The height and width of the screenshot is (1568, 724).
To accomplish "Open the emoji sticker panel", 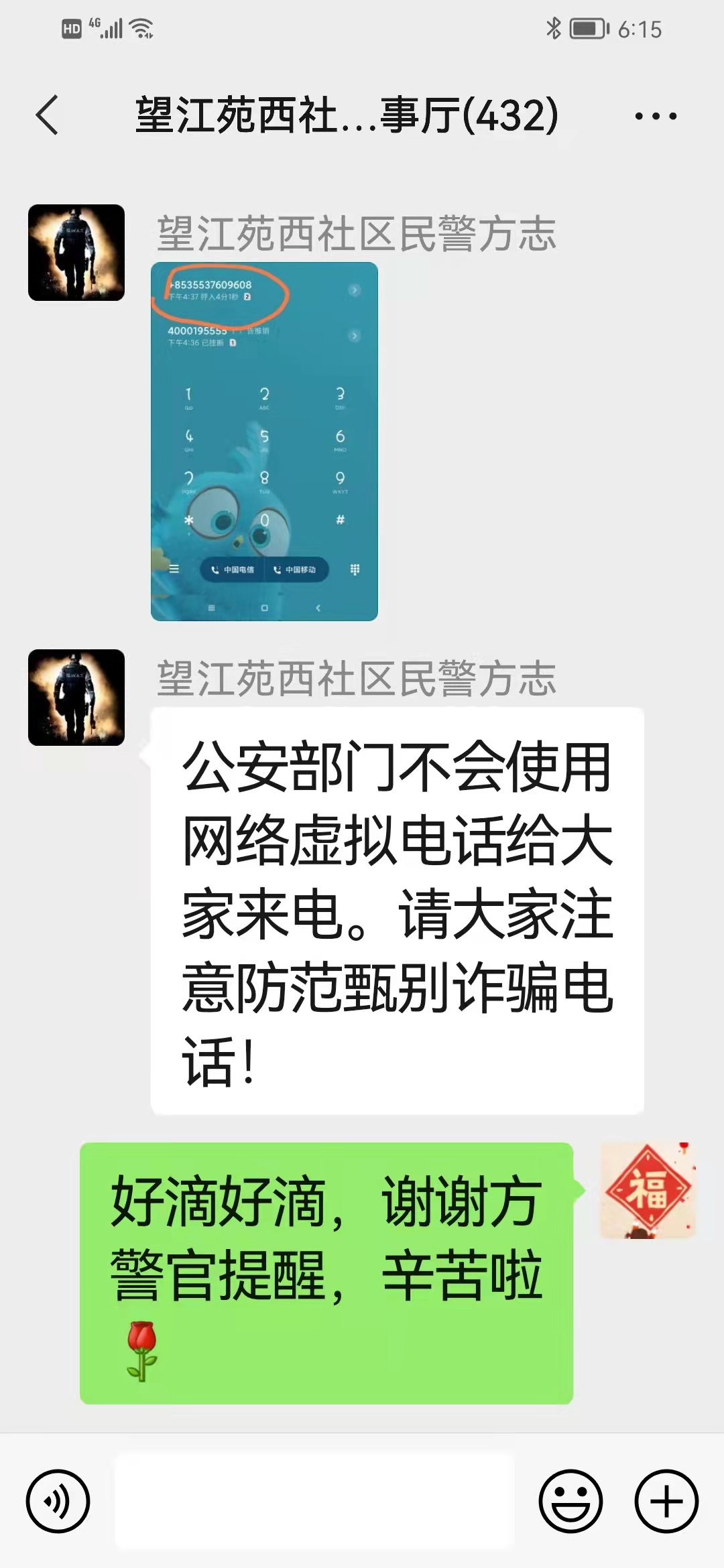I will 571,1501.
